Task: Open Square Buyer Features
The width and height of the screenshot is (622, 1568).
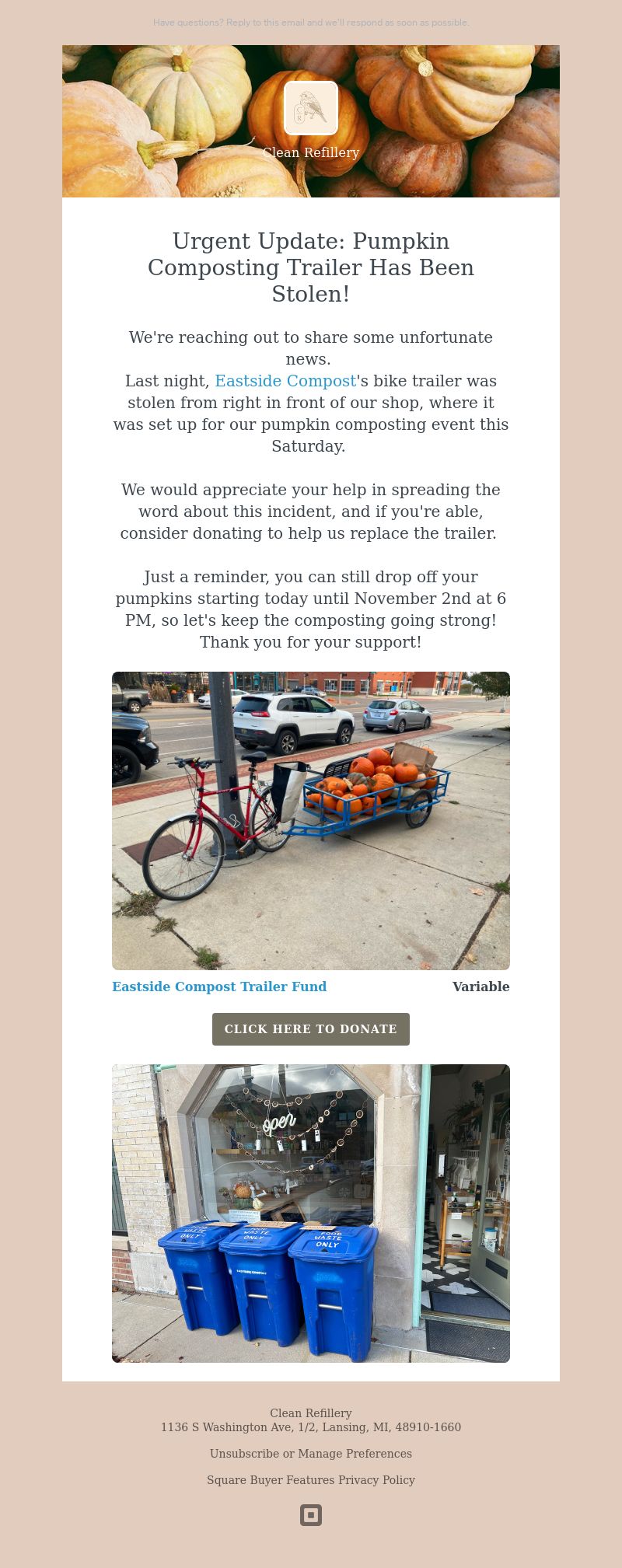Action: 271,1480
